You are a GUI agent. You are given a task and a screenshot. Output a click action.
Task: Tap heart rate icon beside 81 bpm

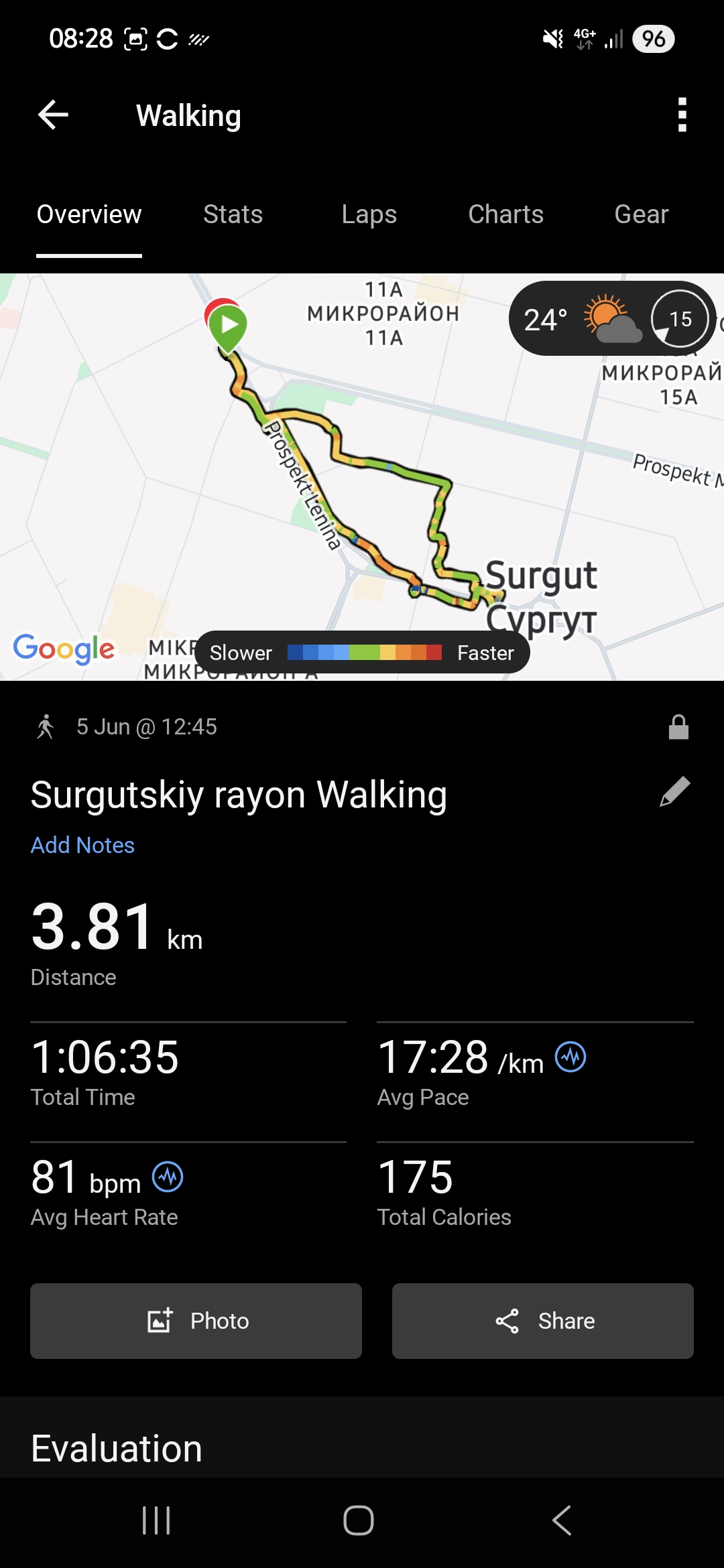coord(168,1177)
